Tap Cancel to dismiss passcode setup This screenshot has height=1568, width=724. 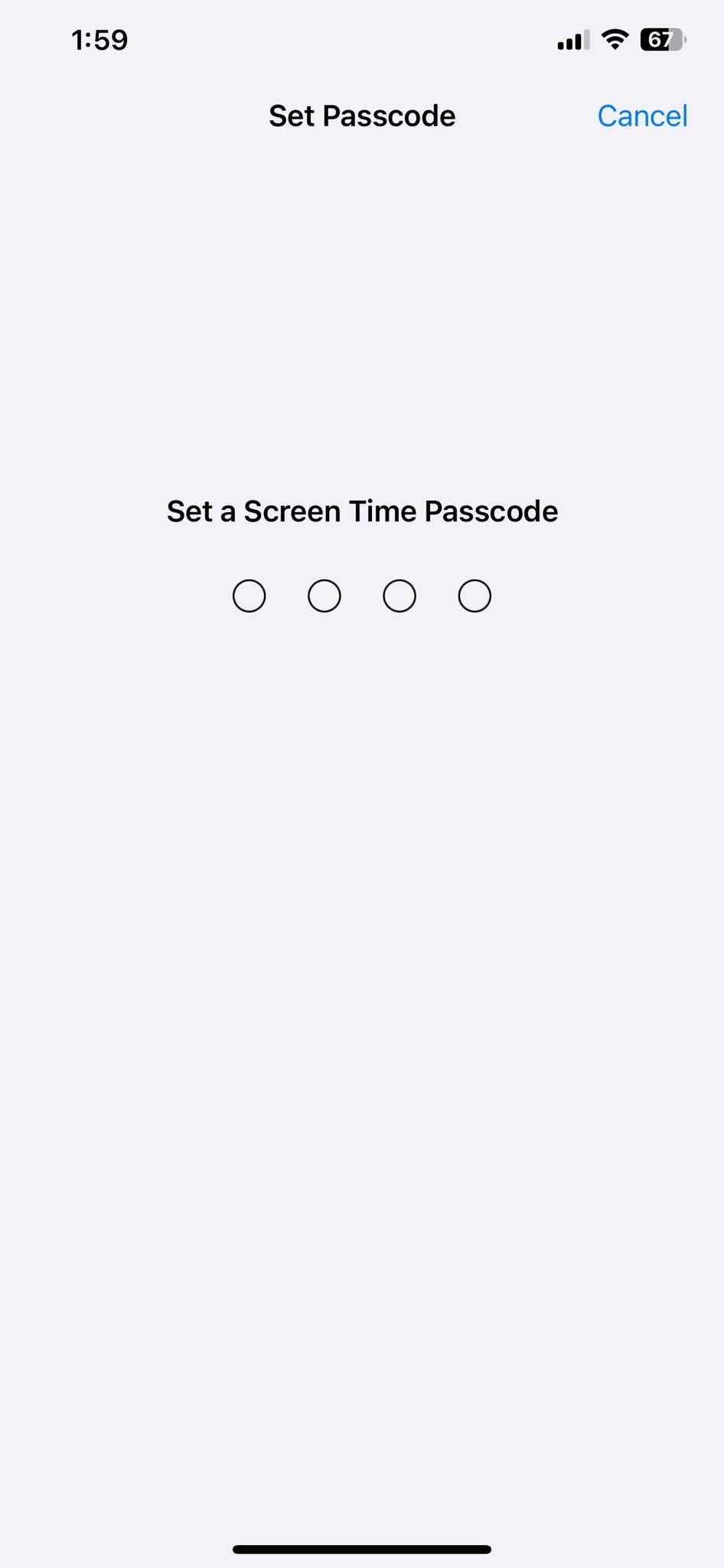[x=642, y=116]
